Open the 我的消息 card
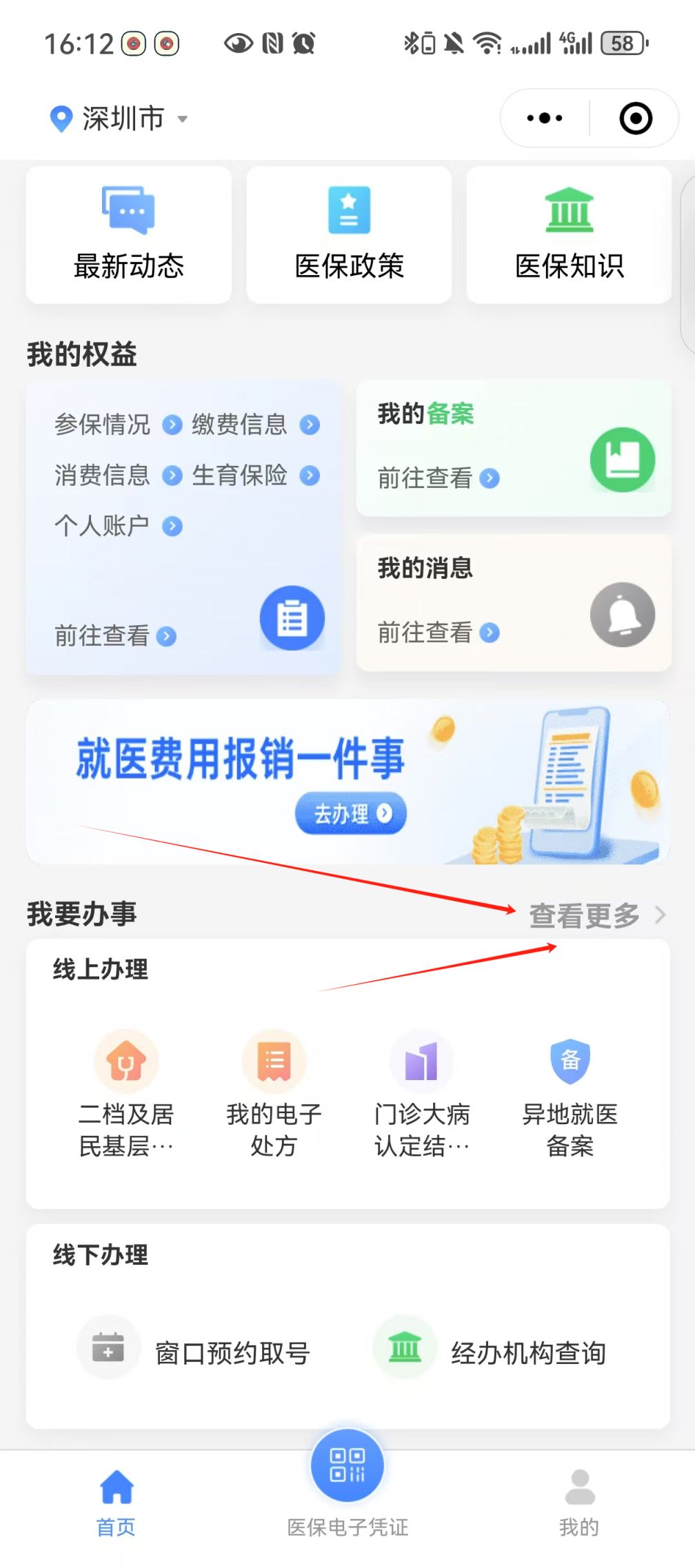Screen dimensions: 695x1568 point(513,602)
